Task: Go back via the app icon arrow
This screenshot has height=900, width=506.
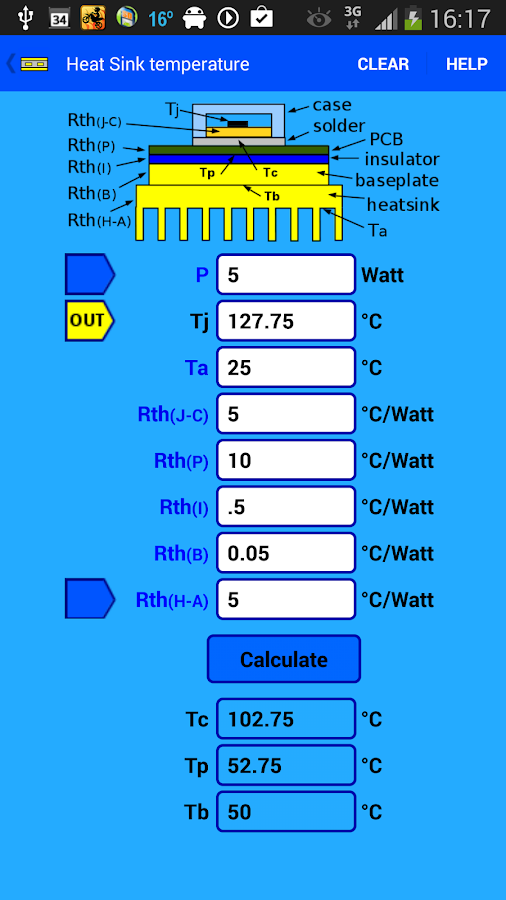Action: (x=27, y=64)
